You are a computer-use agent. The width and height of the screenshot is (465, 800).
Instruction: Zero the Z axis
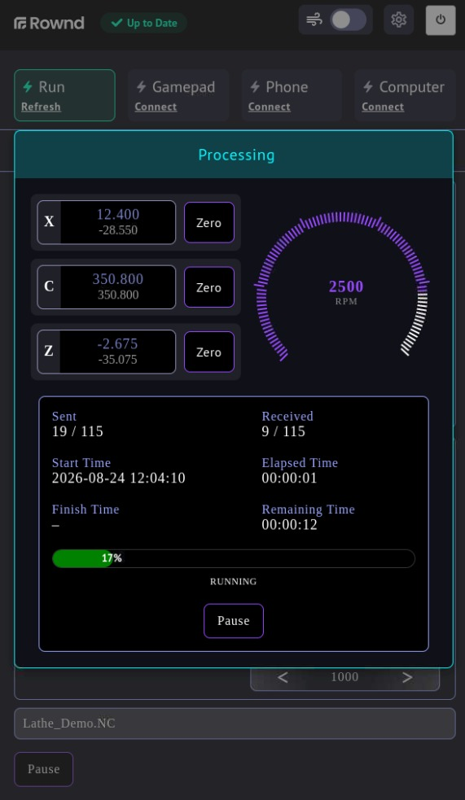[209, 352]
